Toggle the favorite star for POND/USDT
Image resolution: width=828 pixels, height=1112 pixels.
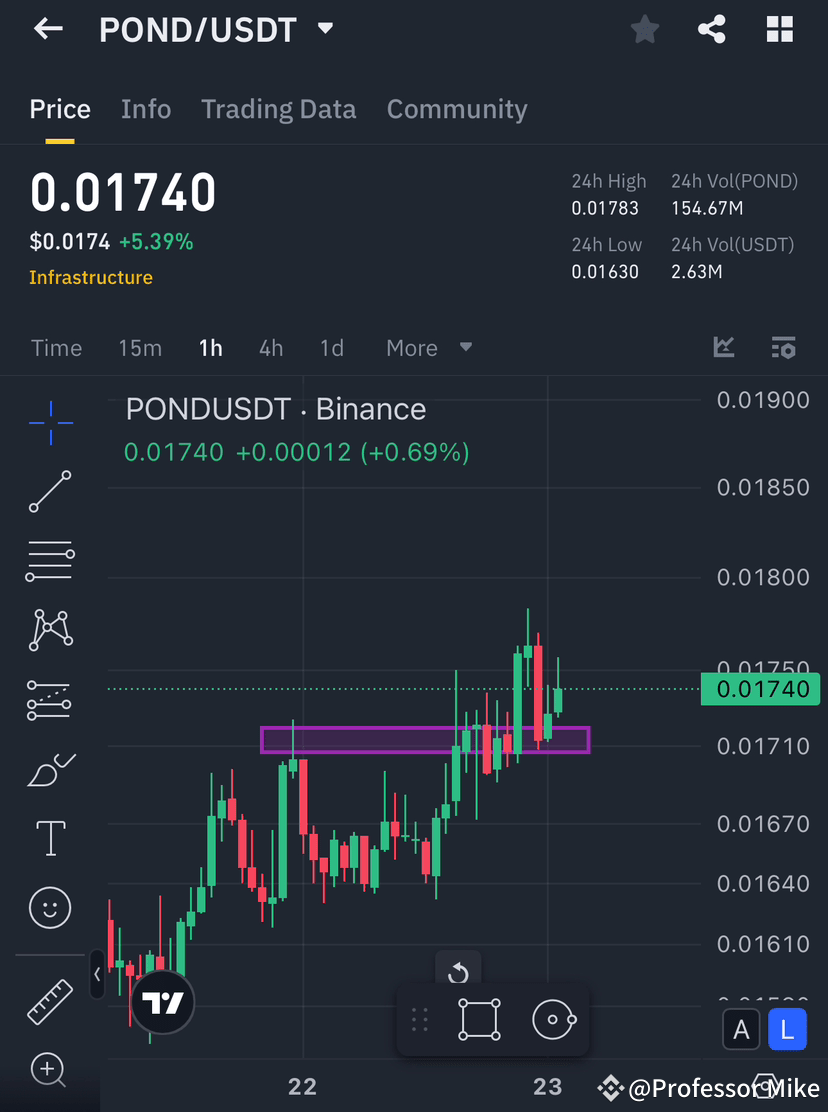[x=644, y=29]
